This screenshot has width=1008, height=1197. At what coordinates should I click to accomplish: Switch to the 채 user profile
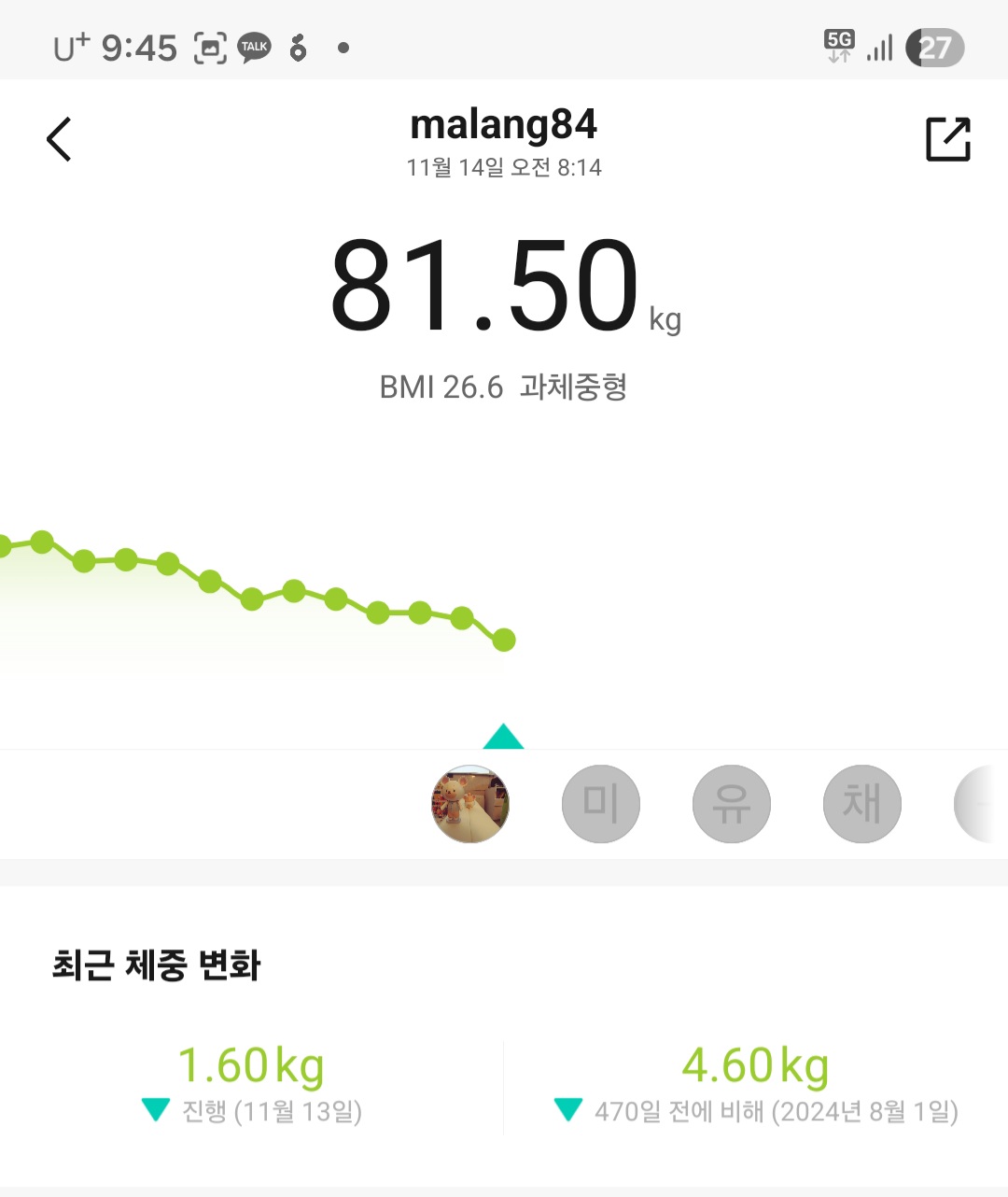(862, 804)
